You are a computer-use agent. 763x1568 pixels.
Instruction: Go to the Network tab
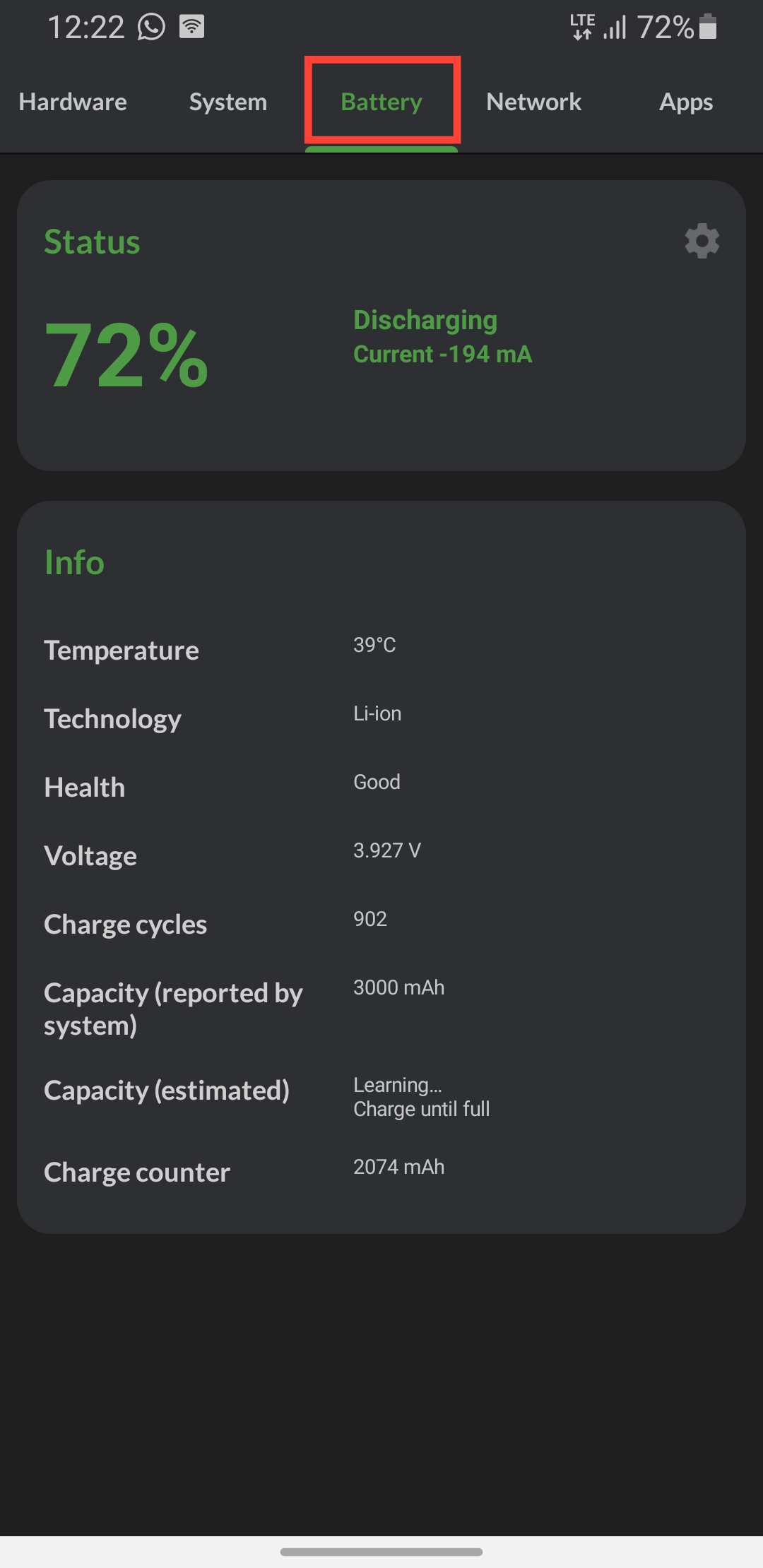click(x=533, y=102)
